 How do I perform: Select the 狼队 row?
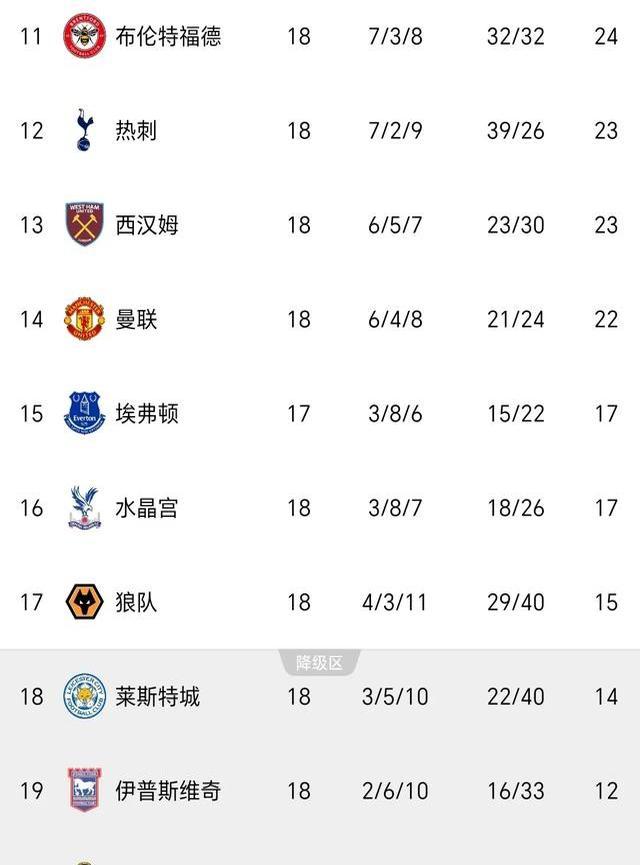coord(136,602)
